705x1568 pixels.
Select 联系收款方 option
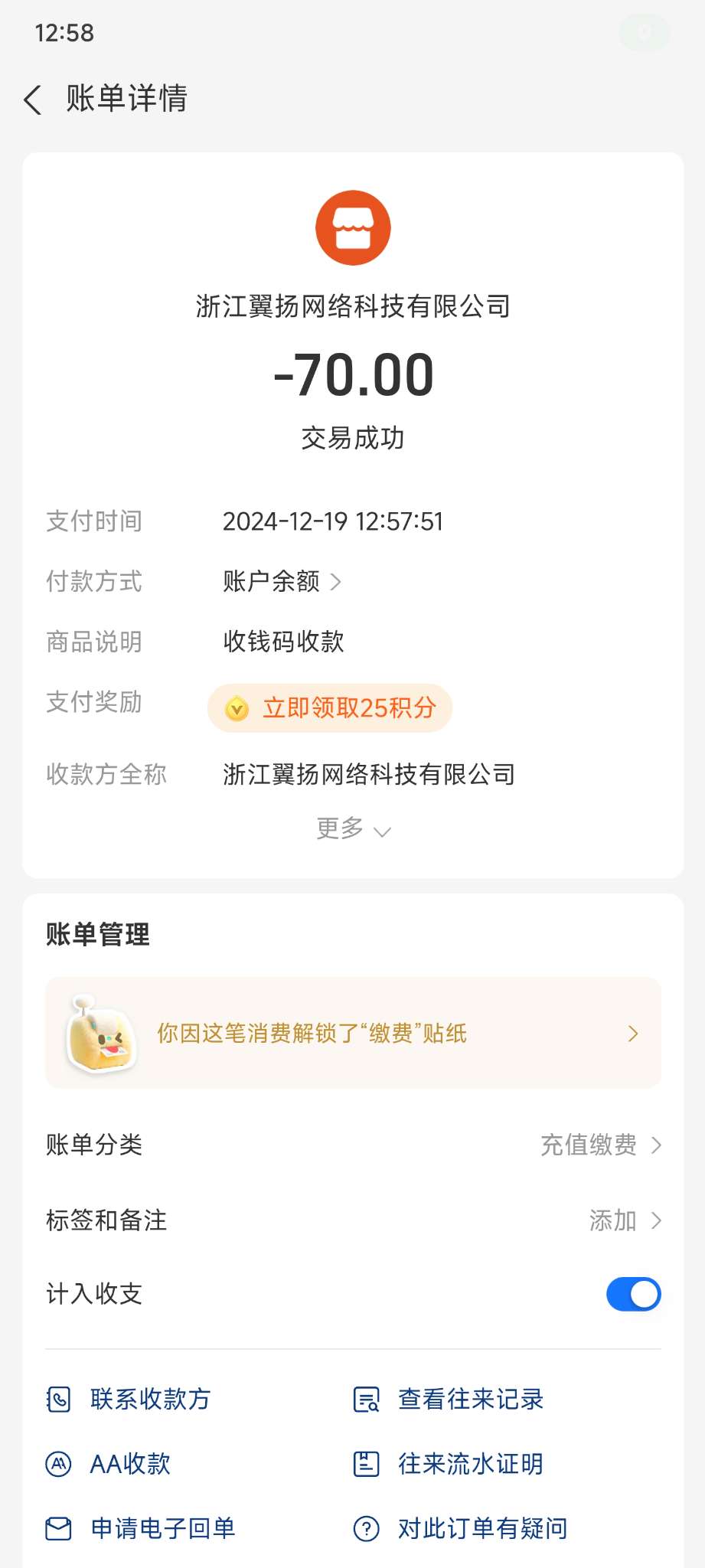click(149, 1400)
